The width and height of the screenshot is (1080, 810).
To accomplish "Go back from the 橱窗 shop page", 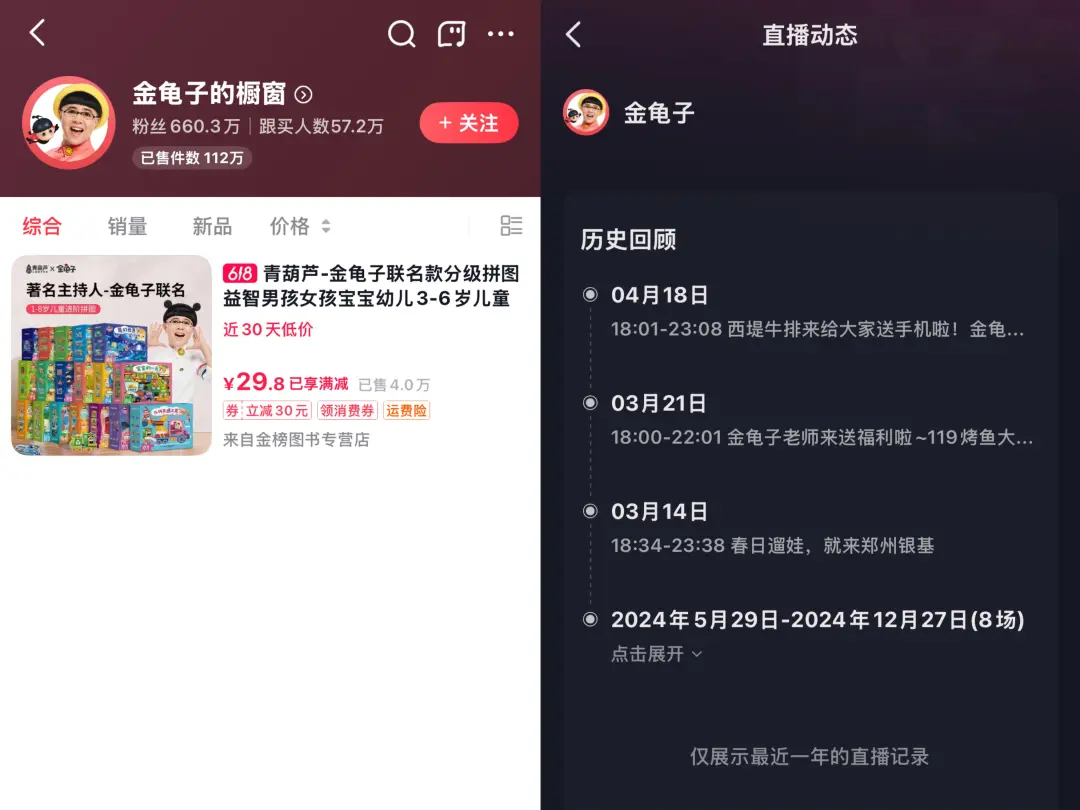I will 37,33.
